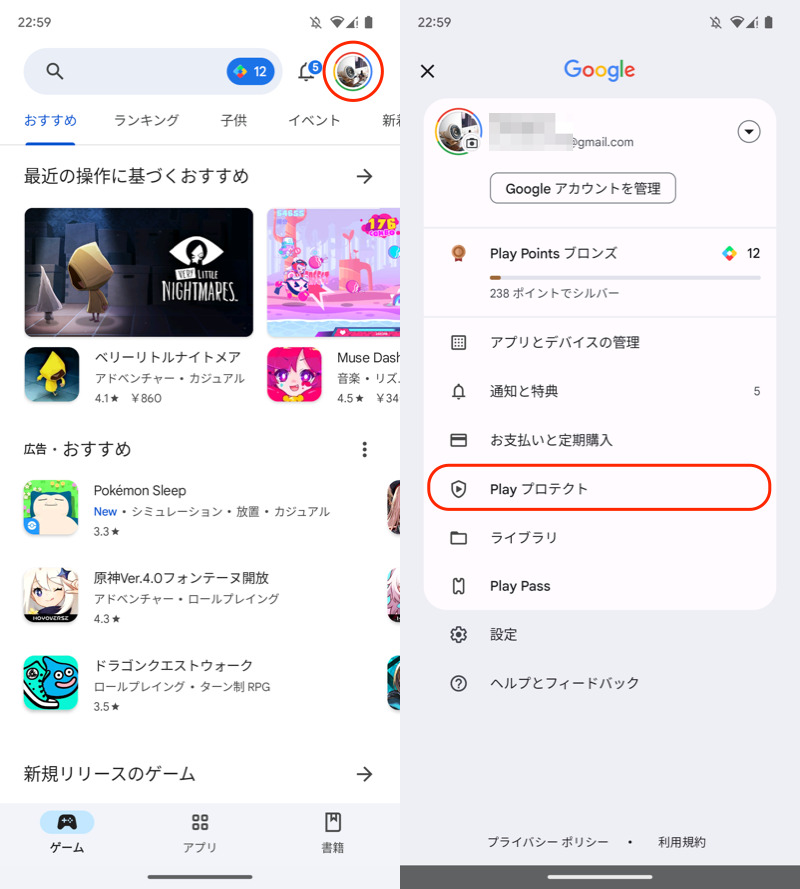Screen dimensions: 800x889
Task: Open the ドラゴンクエストウォーク app listing
Action: pyautogui.click(x=200, y=682)
